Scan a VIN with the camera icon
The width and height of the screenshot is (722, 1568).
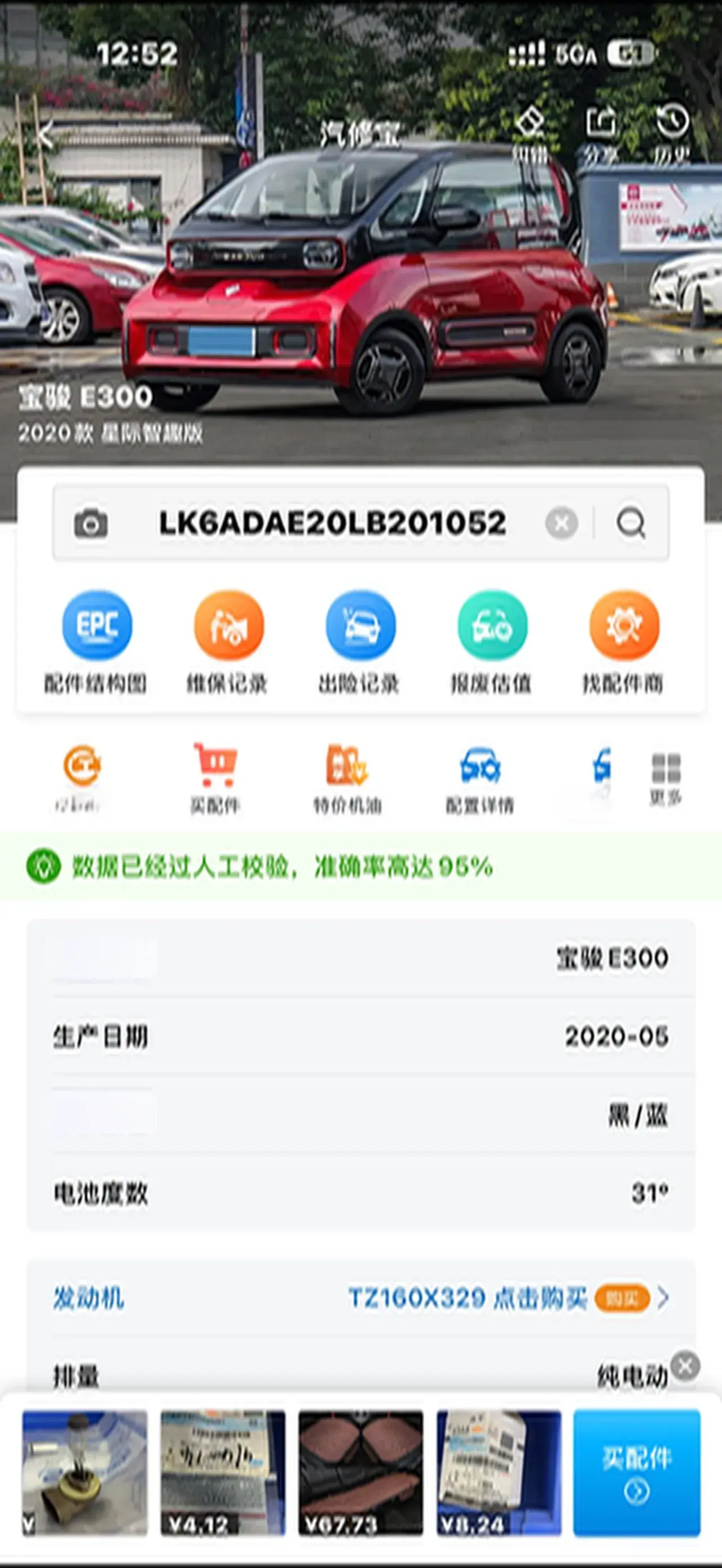click(91, 523)
